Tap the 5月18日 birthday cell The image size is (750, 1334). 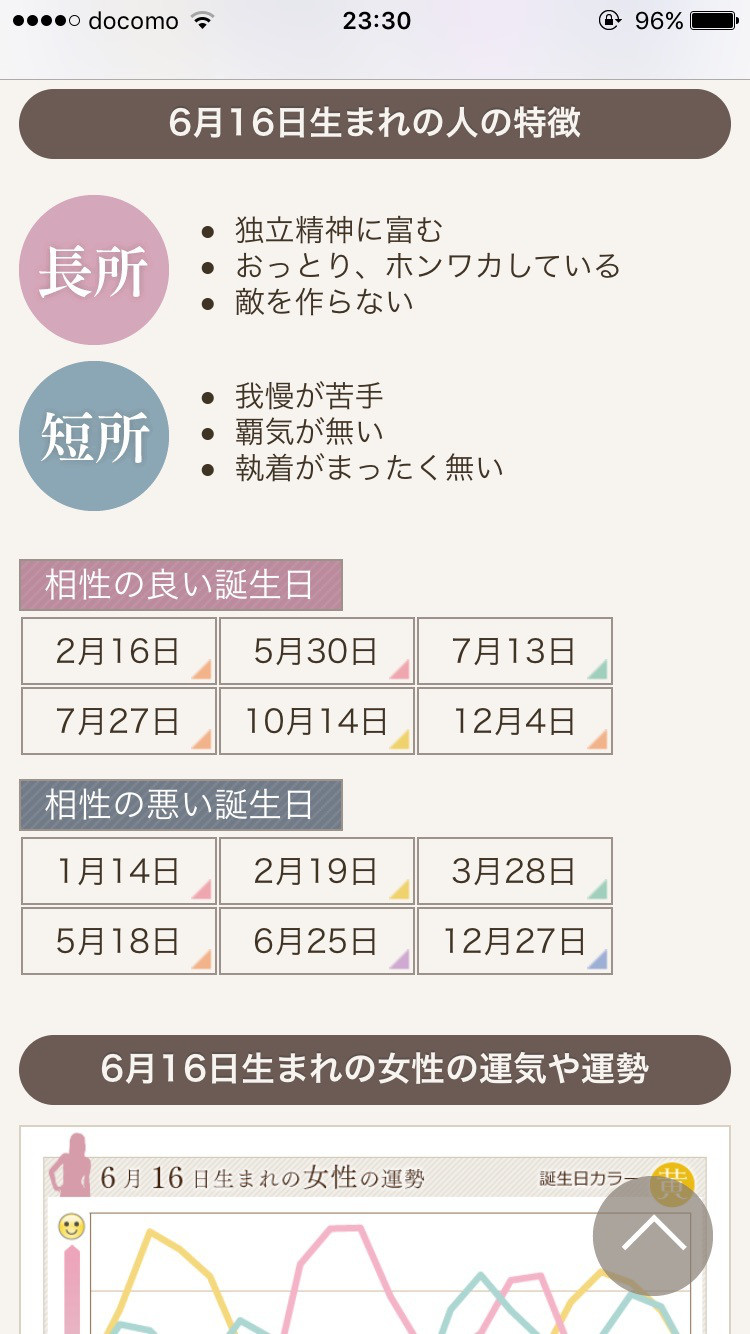(x=119, y=941)
